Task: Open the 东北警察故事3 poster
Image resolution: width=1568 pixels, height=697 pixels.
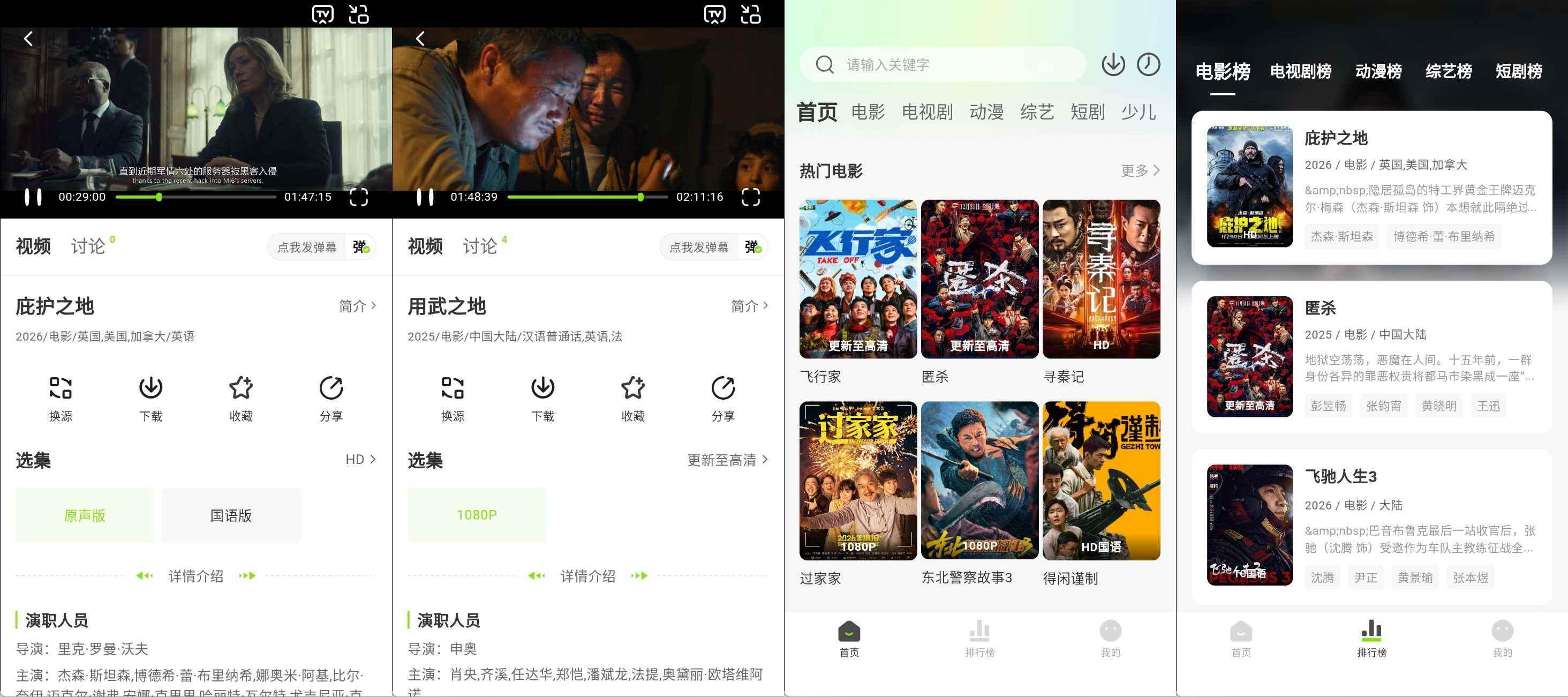Action: [x=979, y=481]
